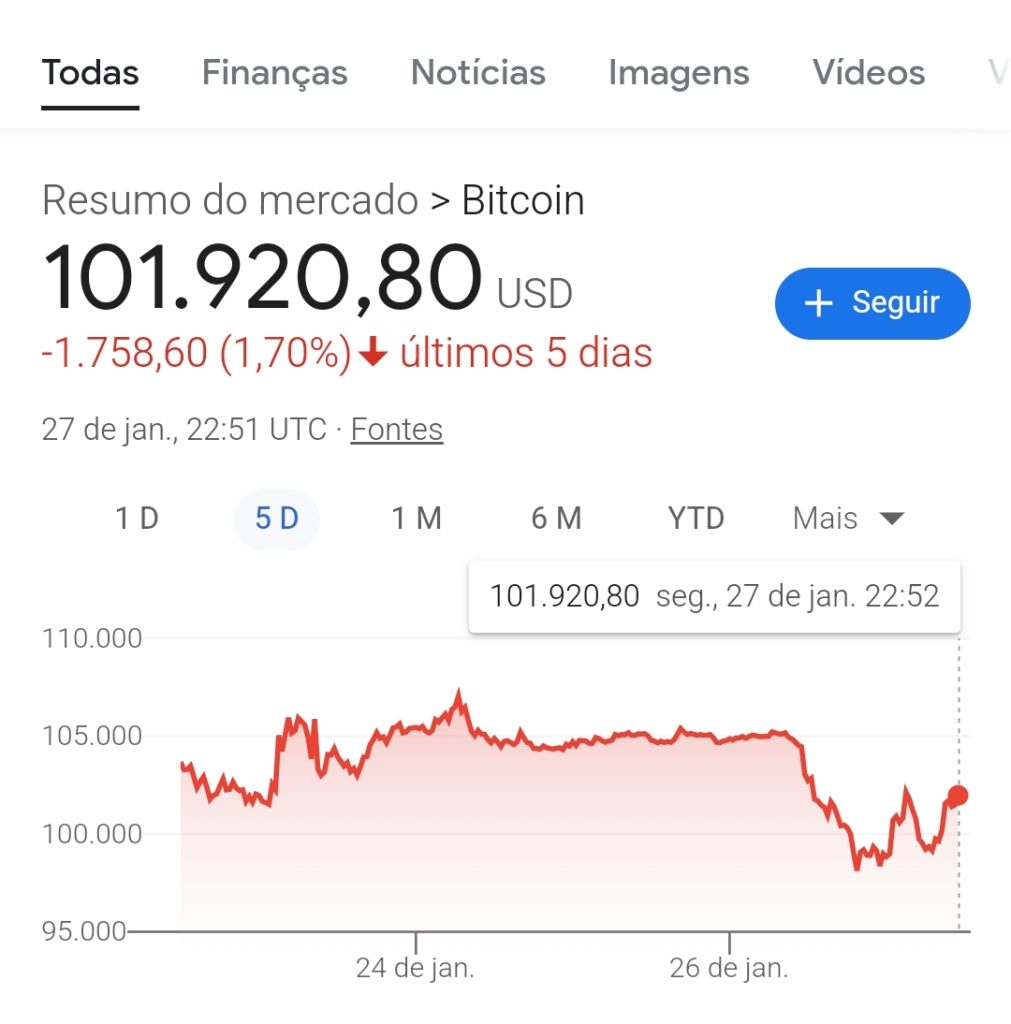Expand the Mais range dropdown
The width and height of the screenshot is (1011, 1024).
coord(848,519)
